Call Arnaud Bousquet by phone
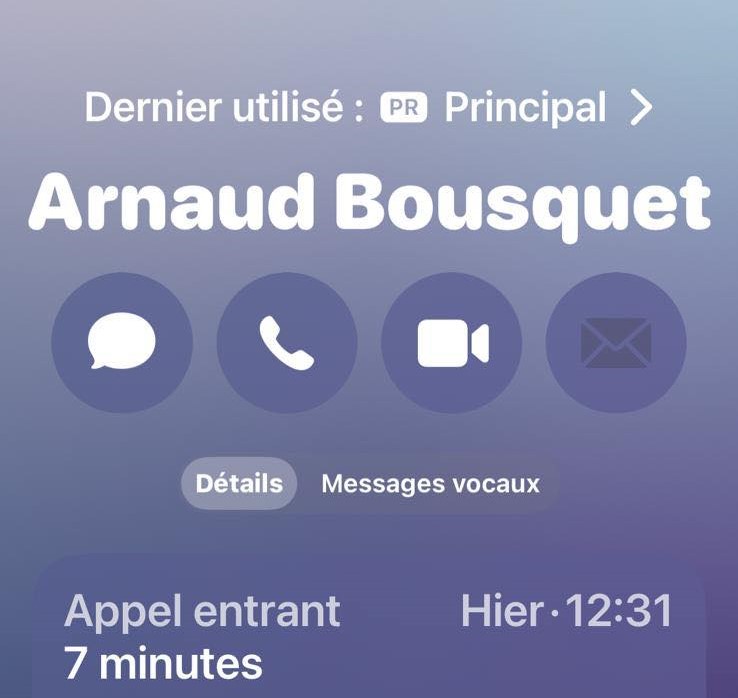The image size is (738, 698). pyautogui.click(x=287, y=343)
